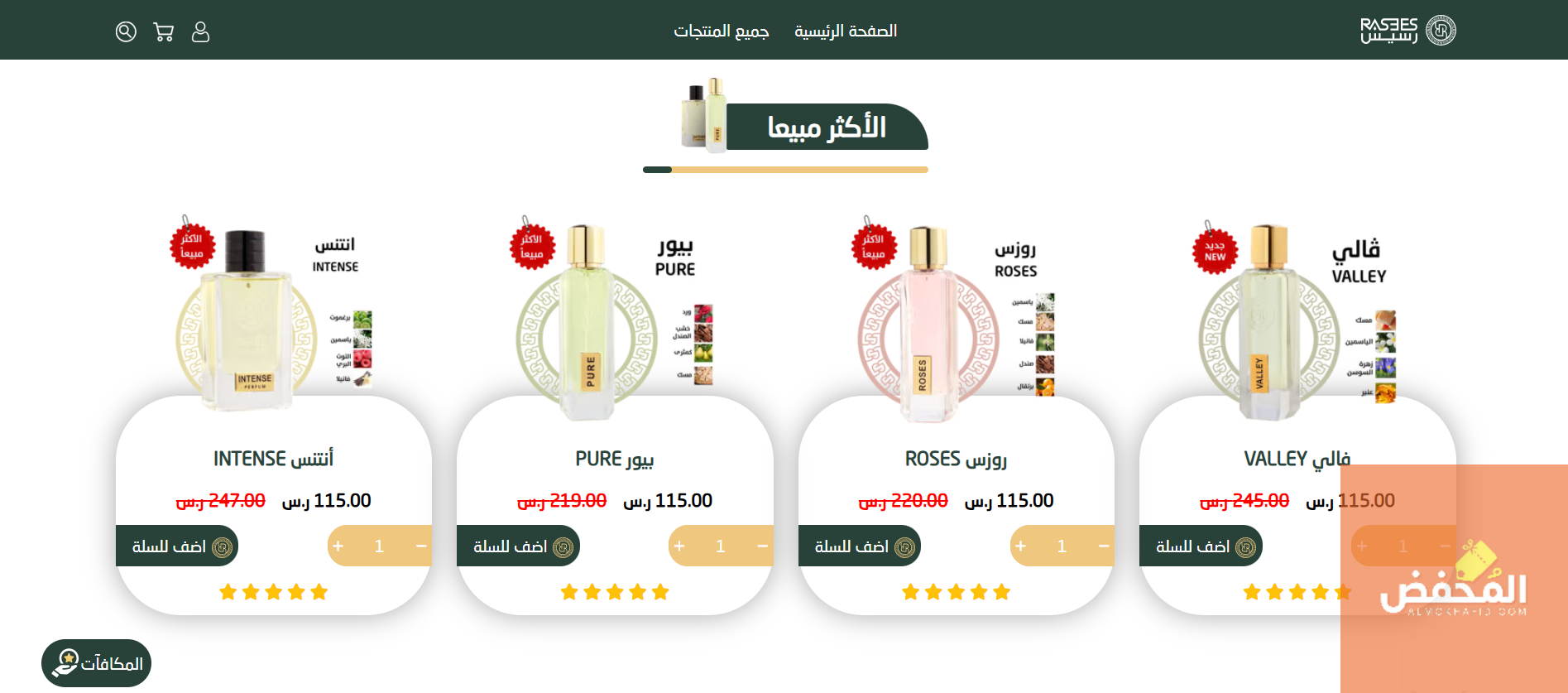Screen dimensions: 1568x693
Task: Open the INTENSE أنتنس product card
Action: [273, 458]
